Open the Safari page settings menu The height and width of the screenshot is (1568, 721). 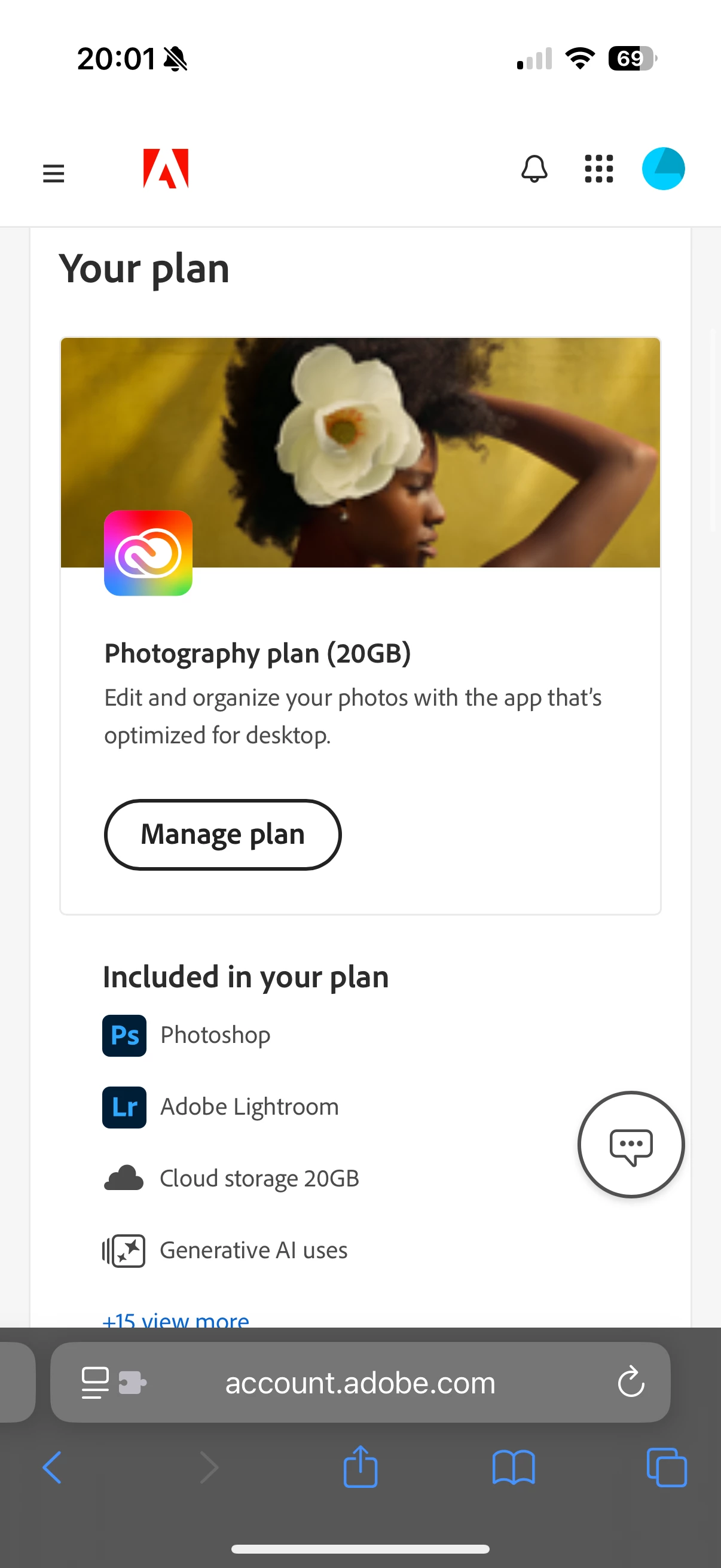click(x=96, y=1383)
